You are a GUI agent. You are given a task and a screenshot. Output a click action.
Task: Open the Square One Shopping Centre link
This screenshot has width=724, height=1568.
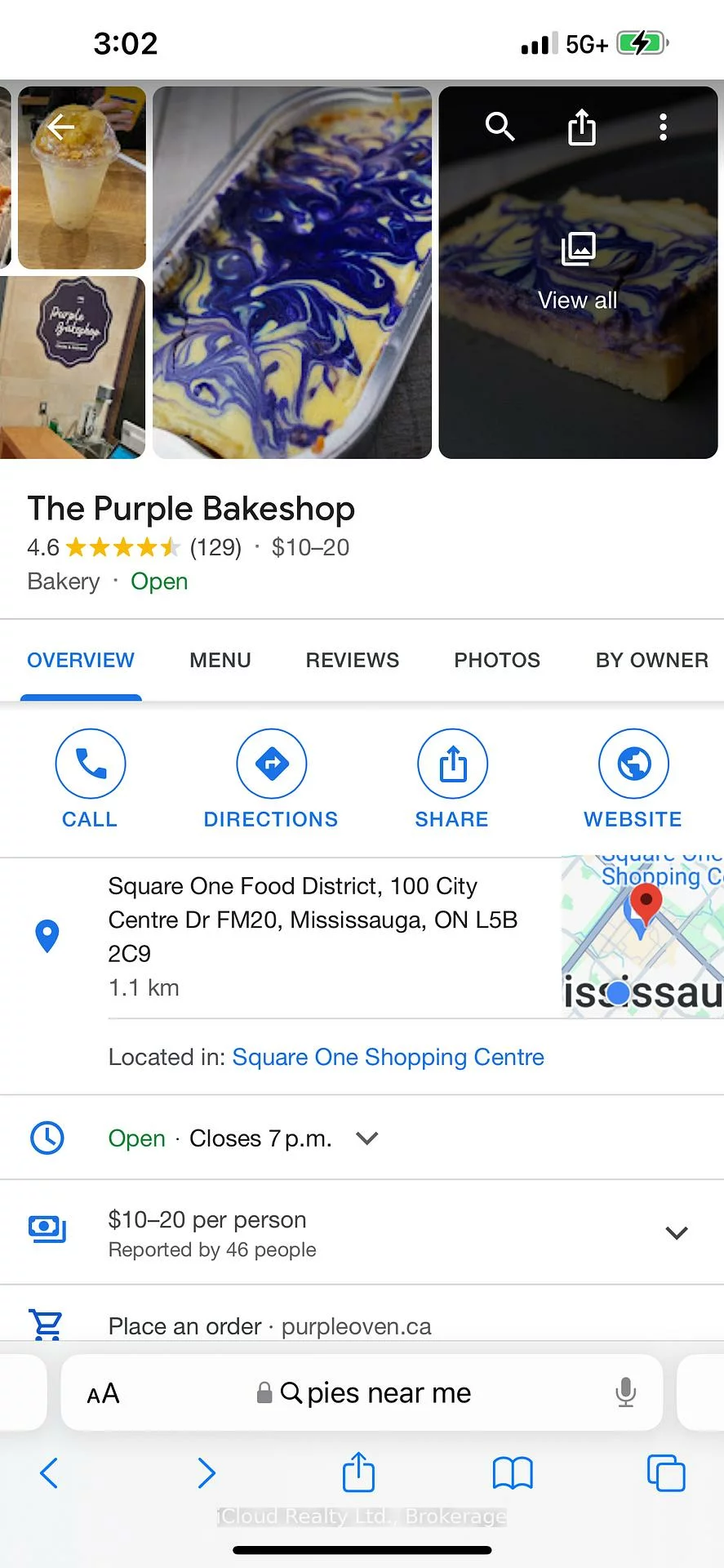click(388, 1057)
